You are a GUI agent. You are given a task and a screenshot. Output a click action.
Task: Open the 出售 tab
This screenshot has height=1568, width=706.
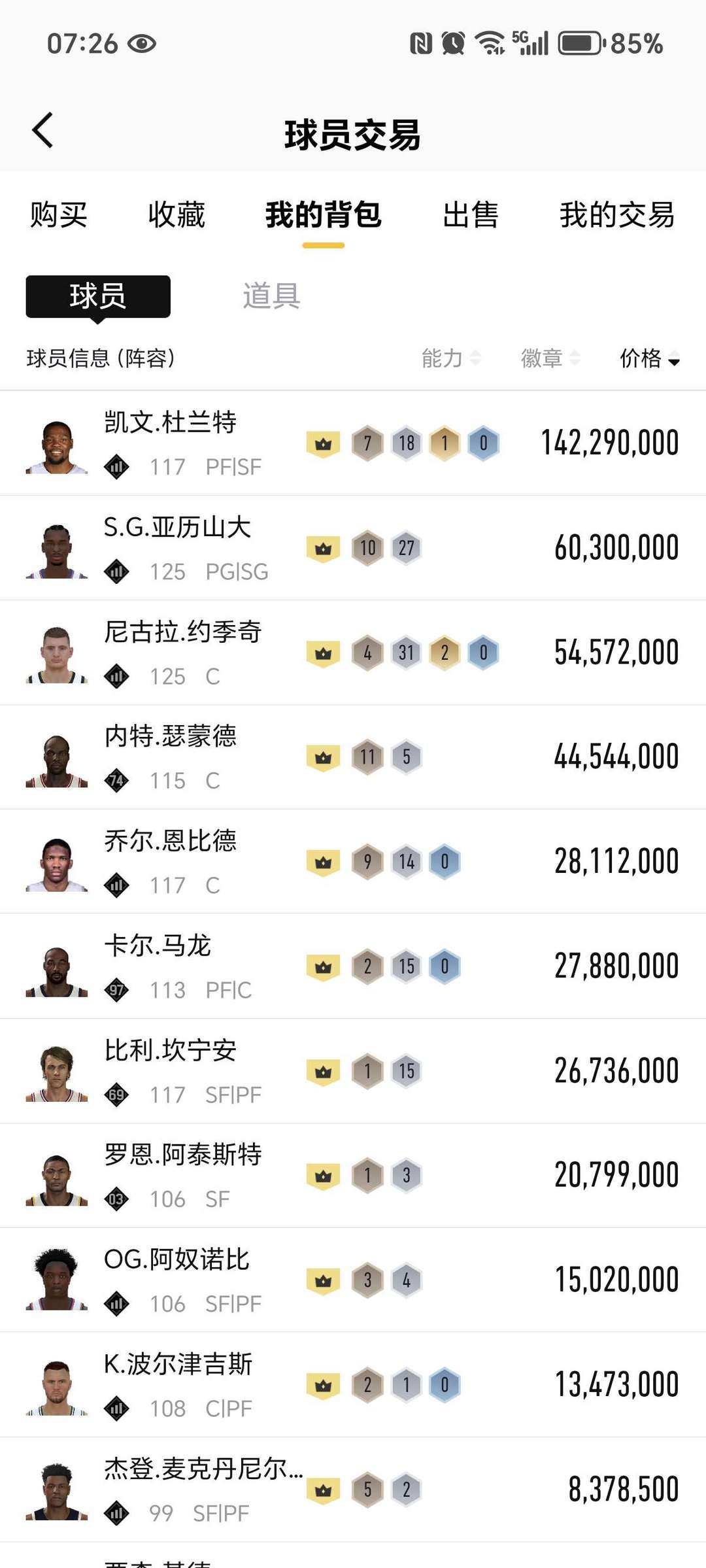[471, 214]
